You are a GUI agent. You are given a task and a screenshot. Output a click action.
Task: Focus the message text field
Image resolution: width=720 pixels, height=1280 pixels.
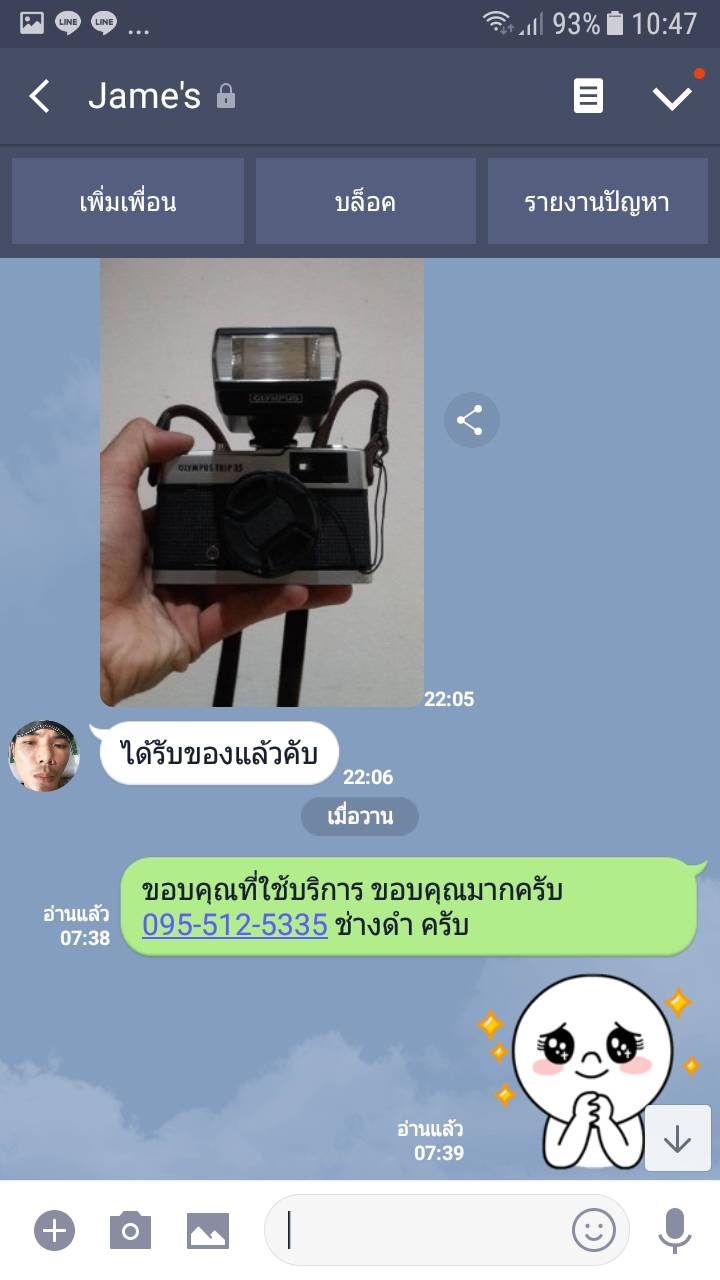click(420, 1230)
